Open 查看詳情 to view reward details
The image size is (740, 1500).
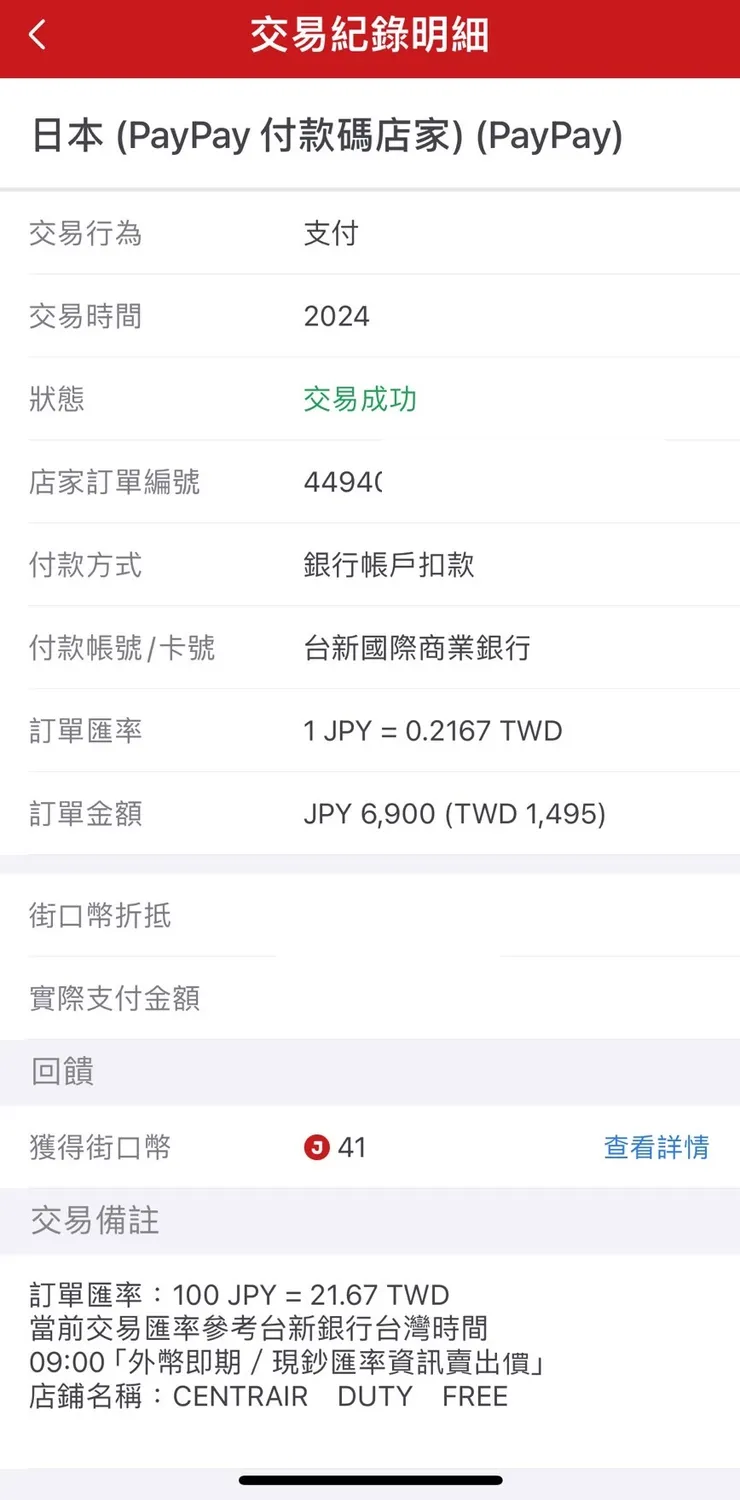point(657,1147)
